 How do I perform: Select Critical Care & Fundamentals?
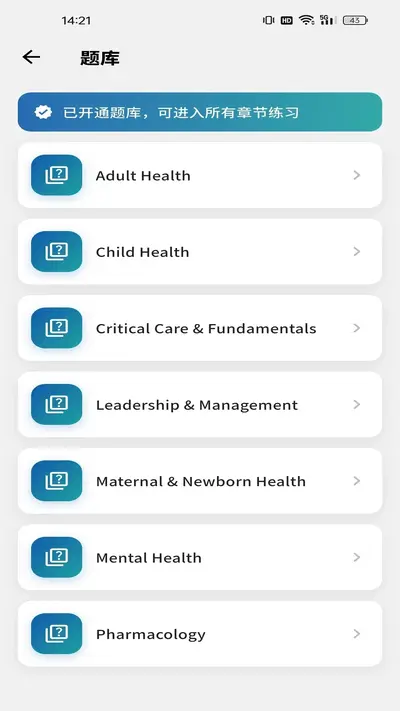[200, 328]
